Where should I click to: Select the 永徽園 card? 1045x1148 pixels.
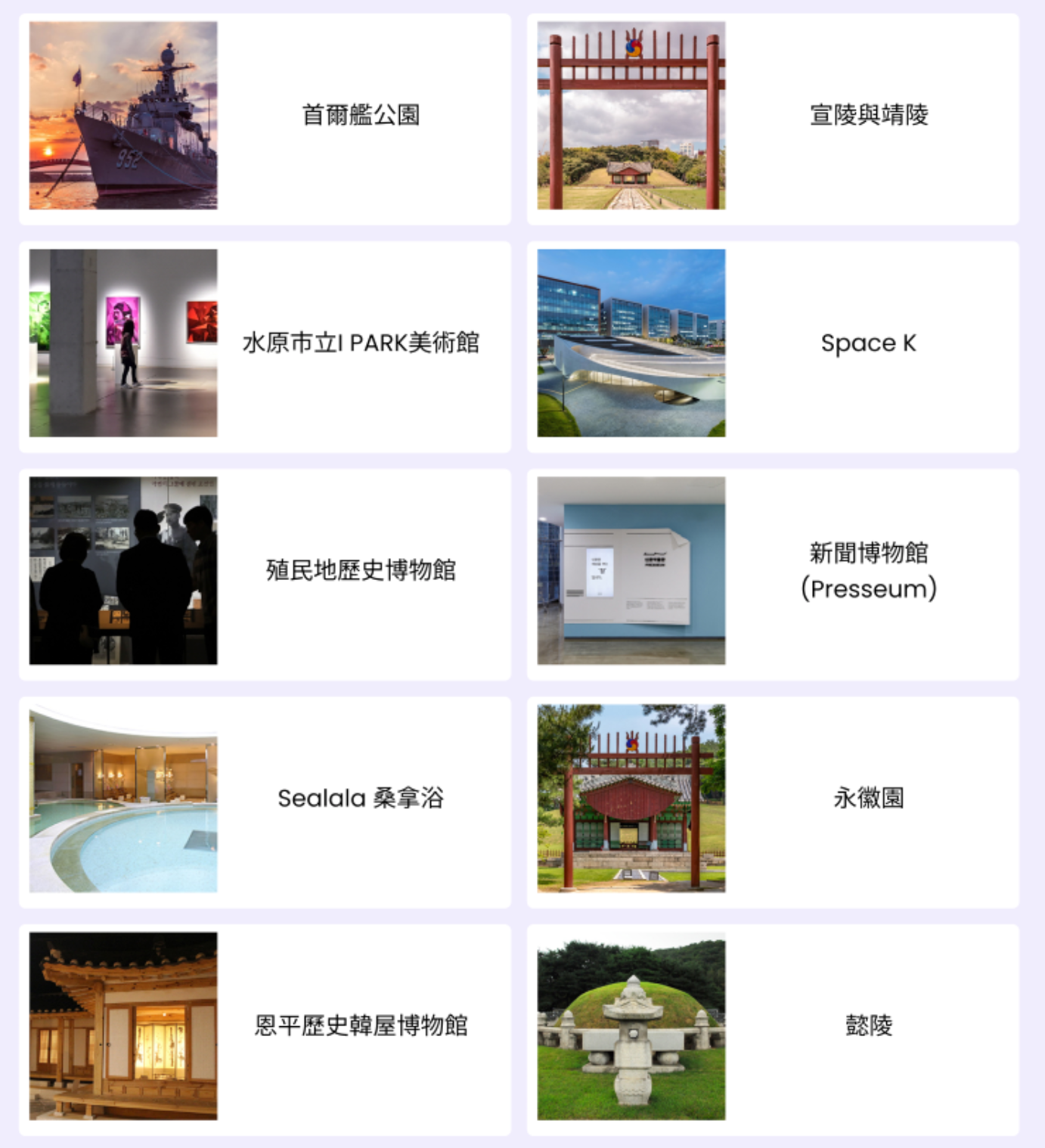coord(773,802)
